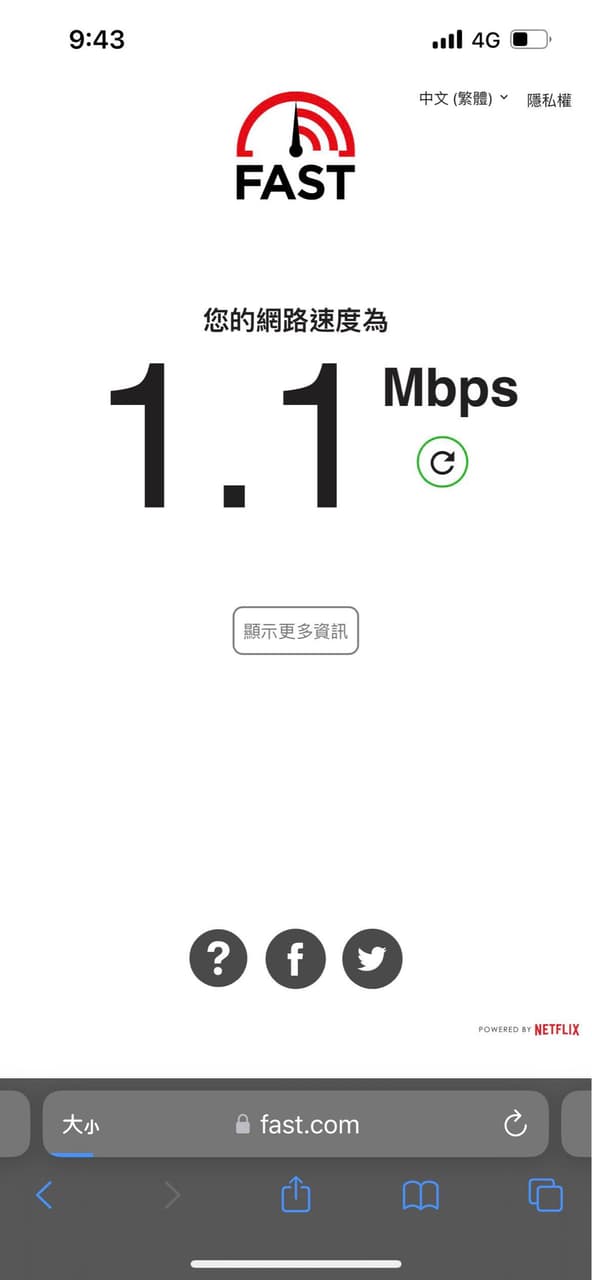Open the Safari share sheet
Image resolution: width=592 pixels, height=1280 pixels.
[295, 1193]
